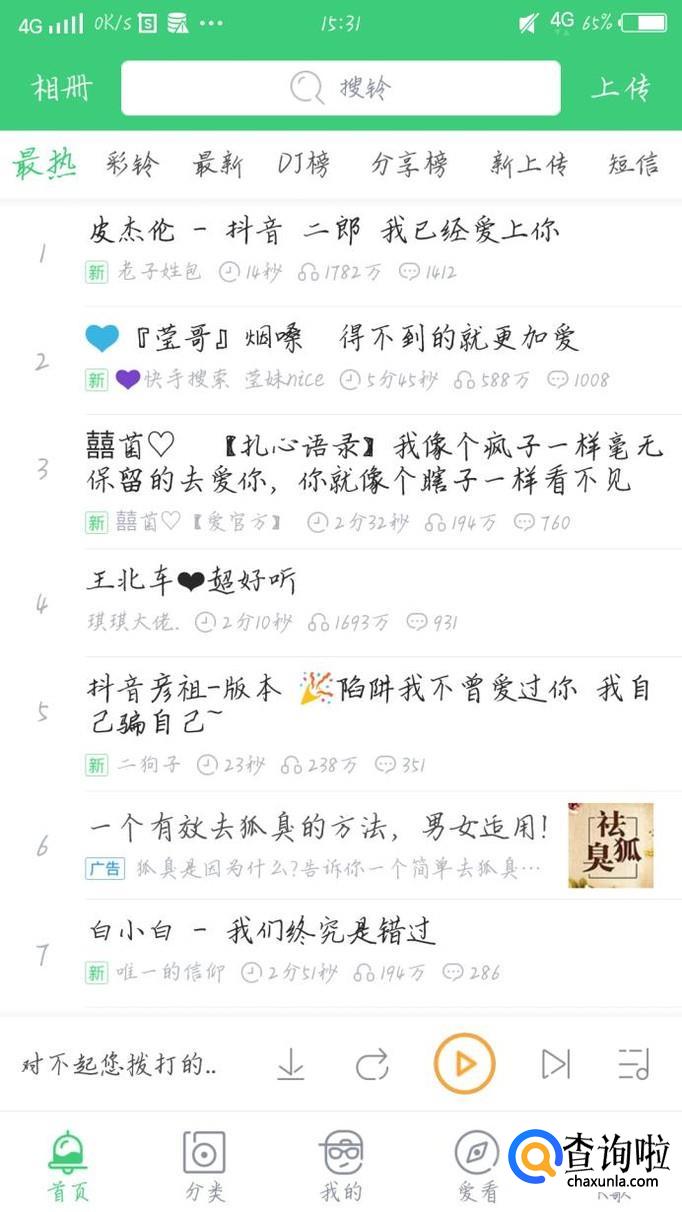This screenshot has height=1212, width=682.
Task: Open the 相册 album button
Action: point(61,88)
